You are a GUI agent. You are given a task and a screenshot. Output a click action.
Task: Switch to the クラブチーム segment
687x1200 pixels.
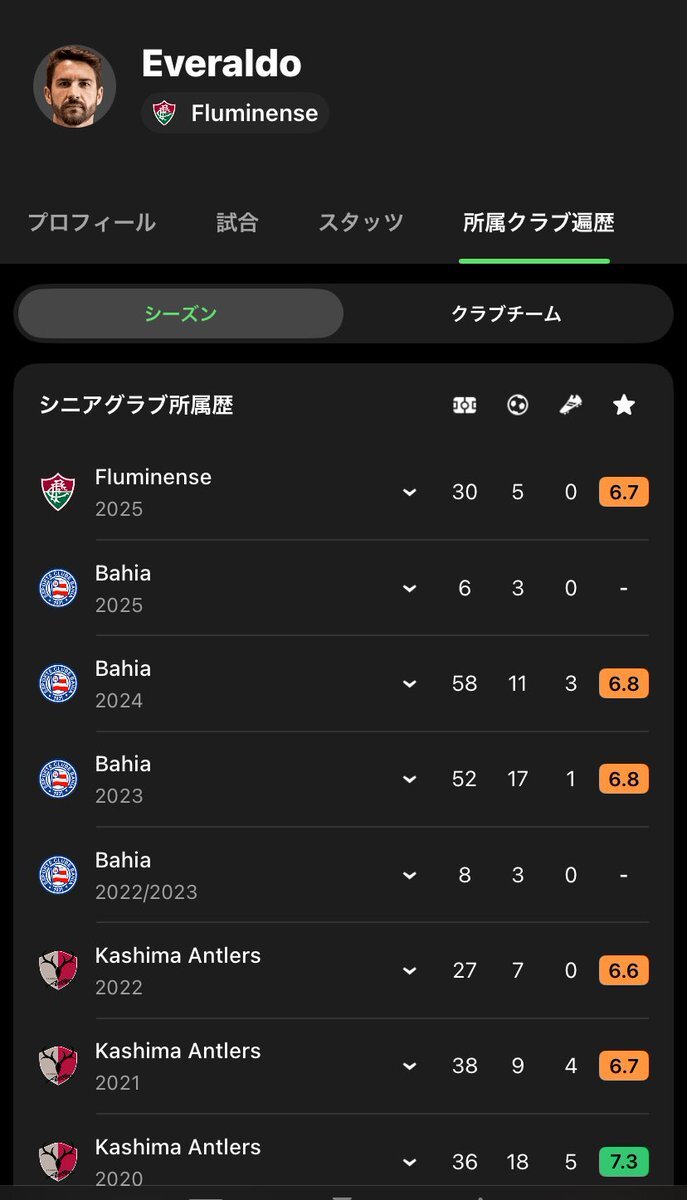coord(506,314)
